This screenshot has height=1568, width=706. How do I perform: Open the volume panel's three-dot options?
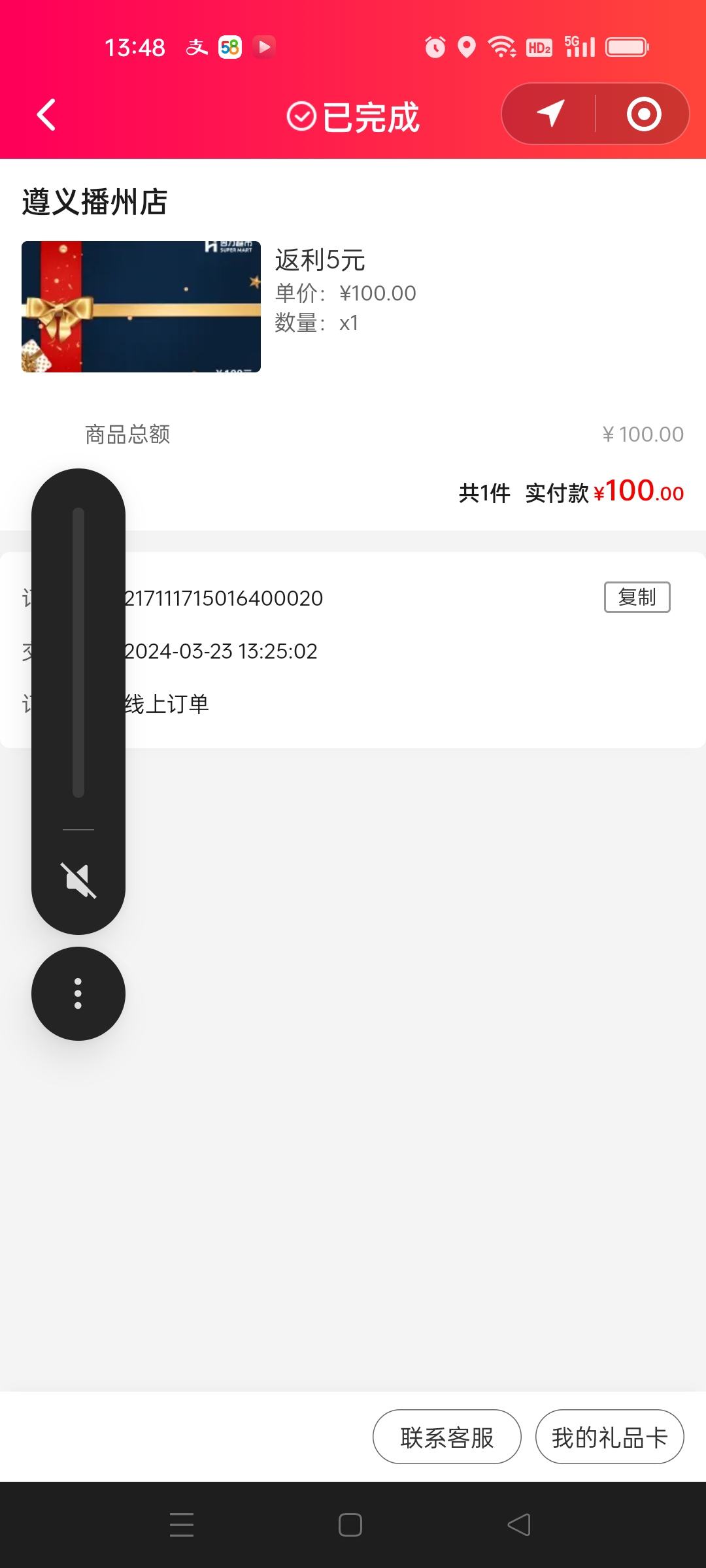point(78,994)
